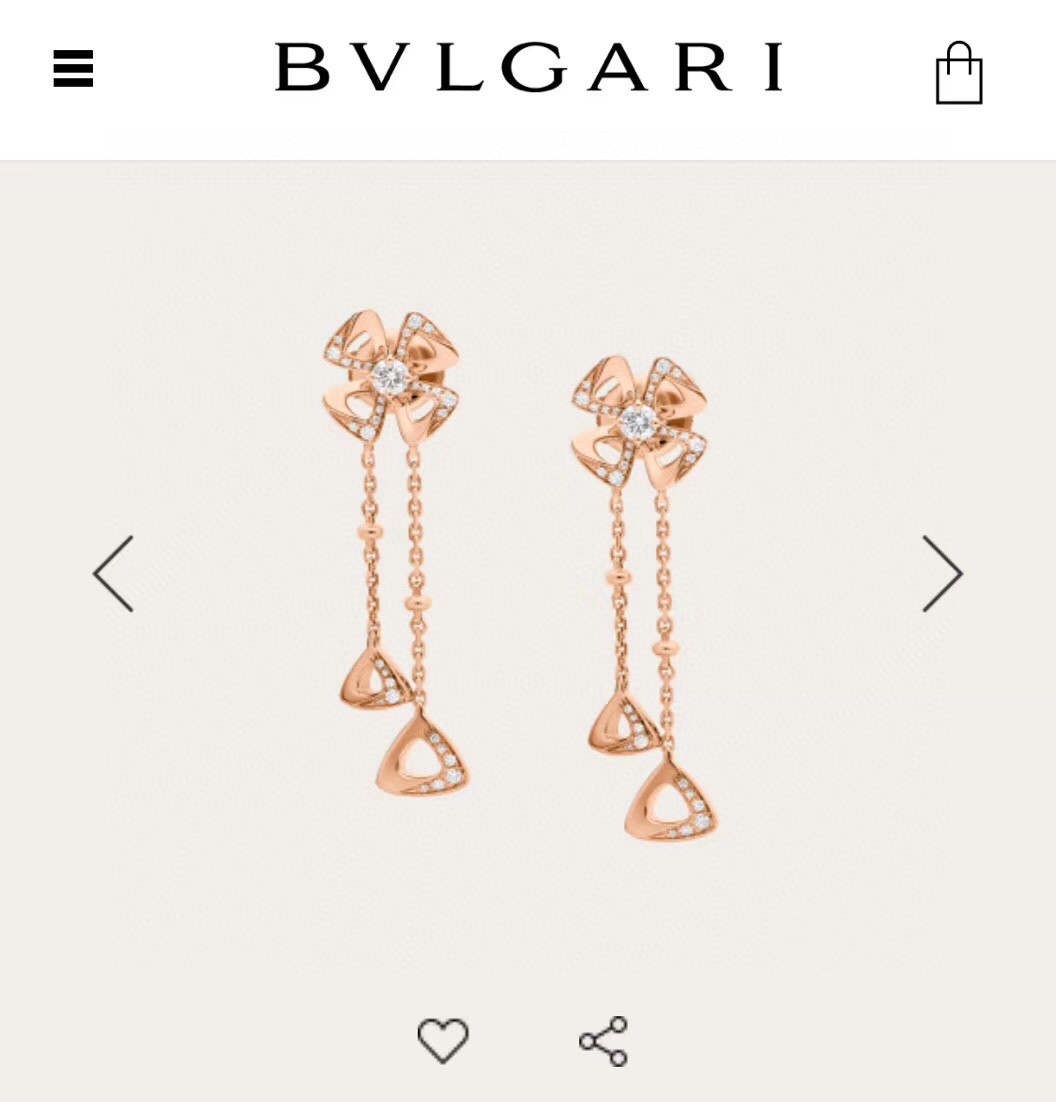Tap the BVLGARI logo to go home
The width and height of the screenshot is (1056, 1102).
(528, 67)
